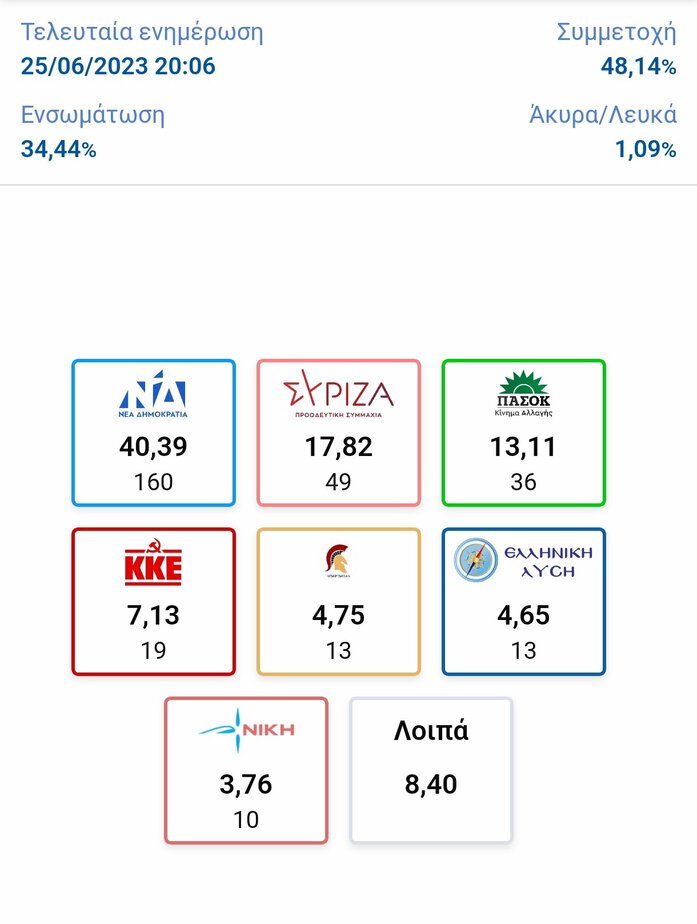This screenshot has height=924, width=697.
Task: Open the ΣΥΡΙΖΑ party card
Action: (338, 432)
